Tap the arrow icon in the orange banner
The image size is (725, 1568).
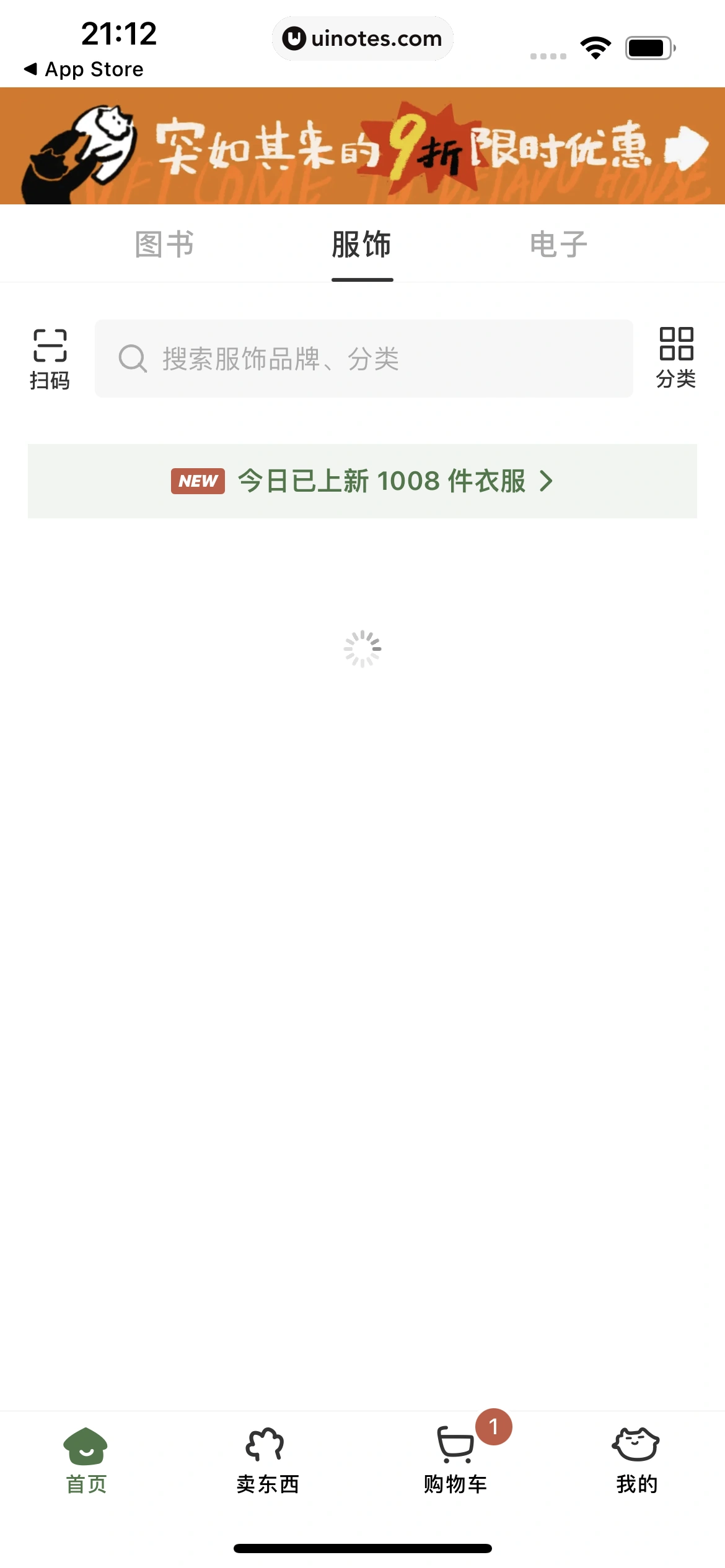pyautogui.click(x=687, y=147)
